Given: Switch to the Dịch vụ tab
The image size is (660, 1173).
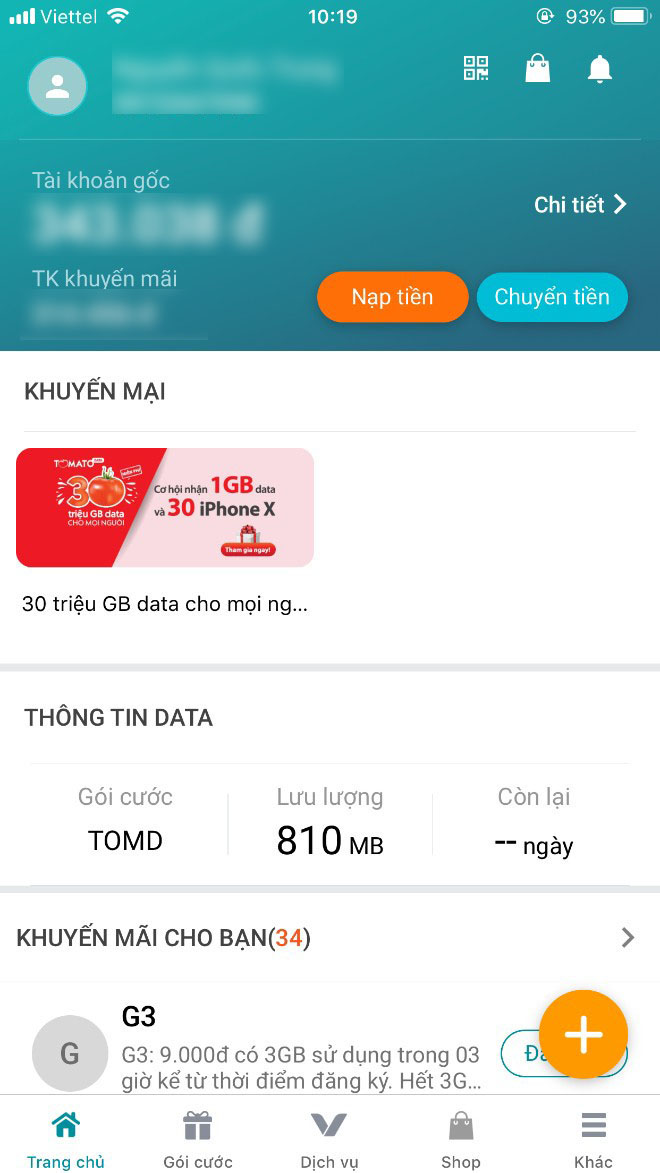Looking at the screenshot, I should coord(329,1138).
